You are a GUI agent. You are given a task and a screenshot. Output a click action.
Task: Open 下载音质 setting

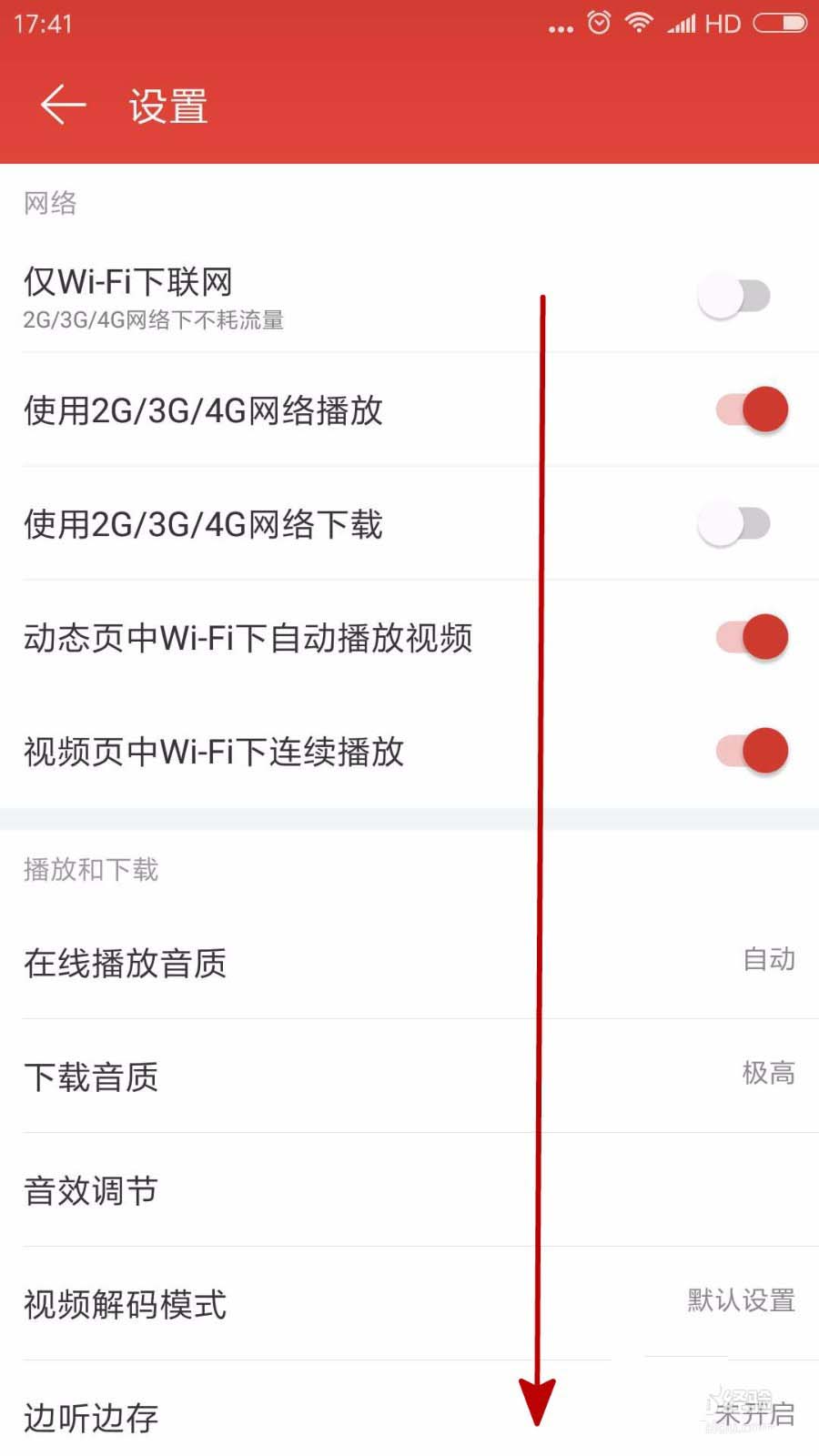[409, 1077]
